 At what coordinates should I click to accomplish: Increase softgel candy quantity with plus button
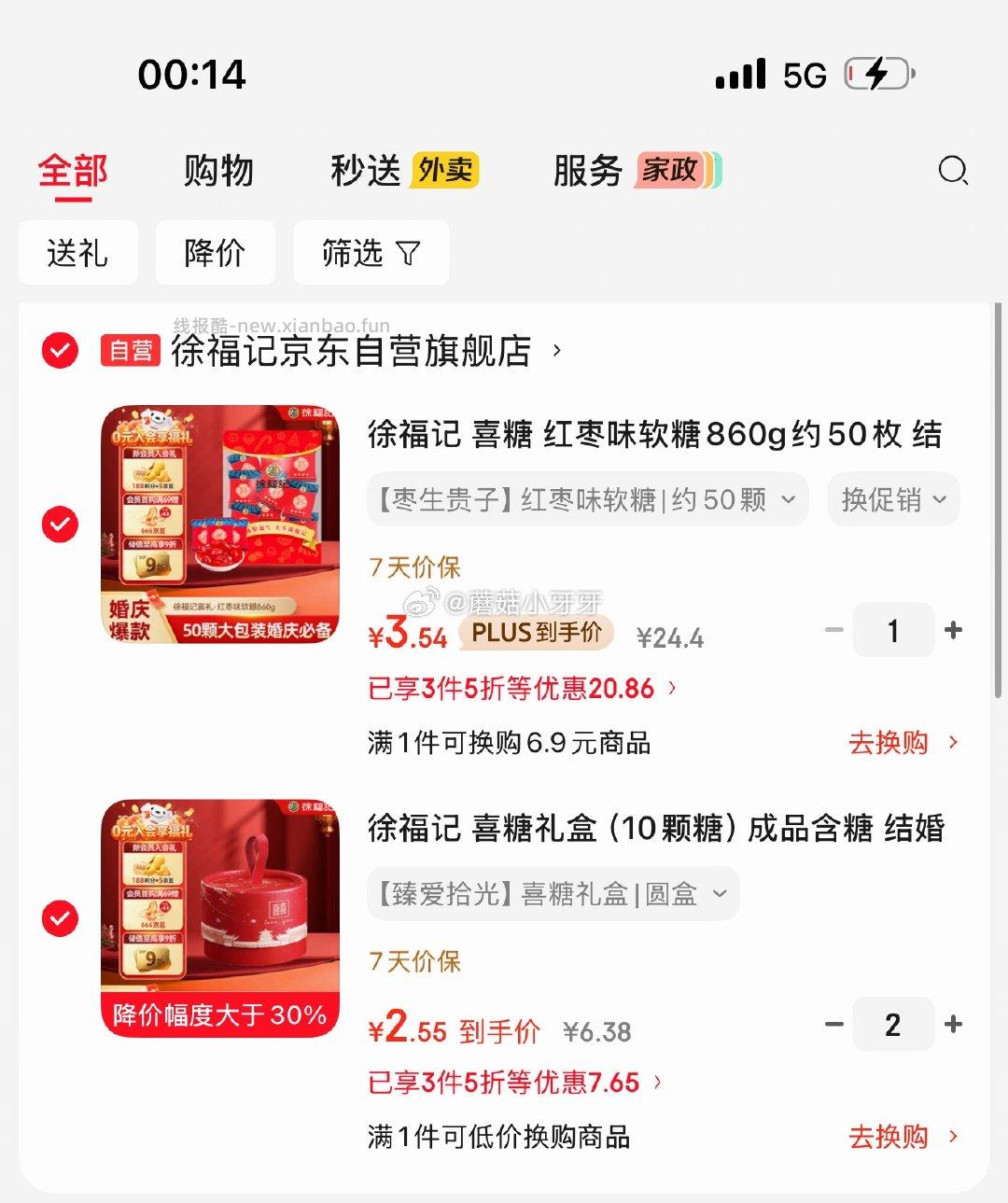coord(953,630)
